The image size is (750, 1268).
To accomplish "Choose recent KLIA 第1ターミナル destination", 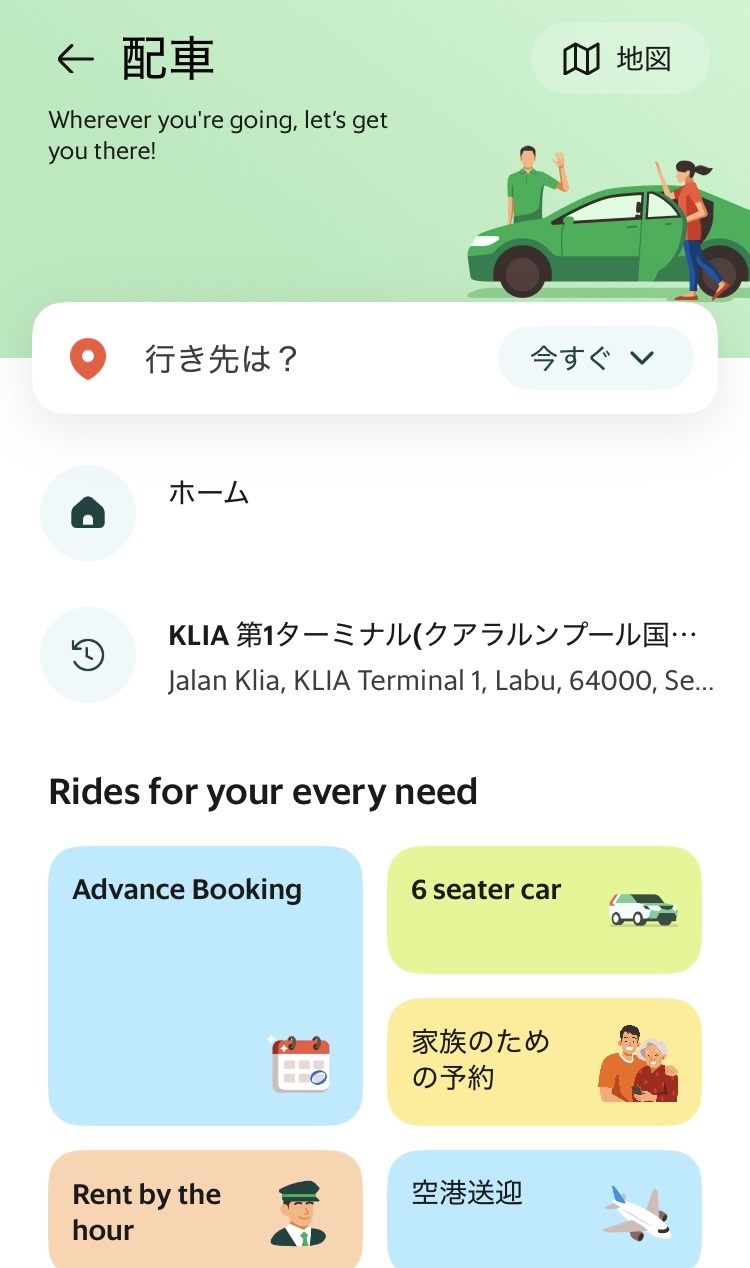I will pos(375,655).
